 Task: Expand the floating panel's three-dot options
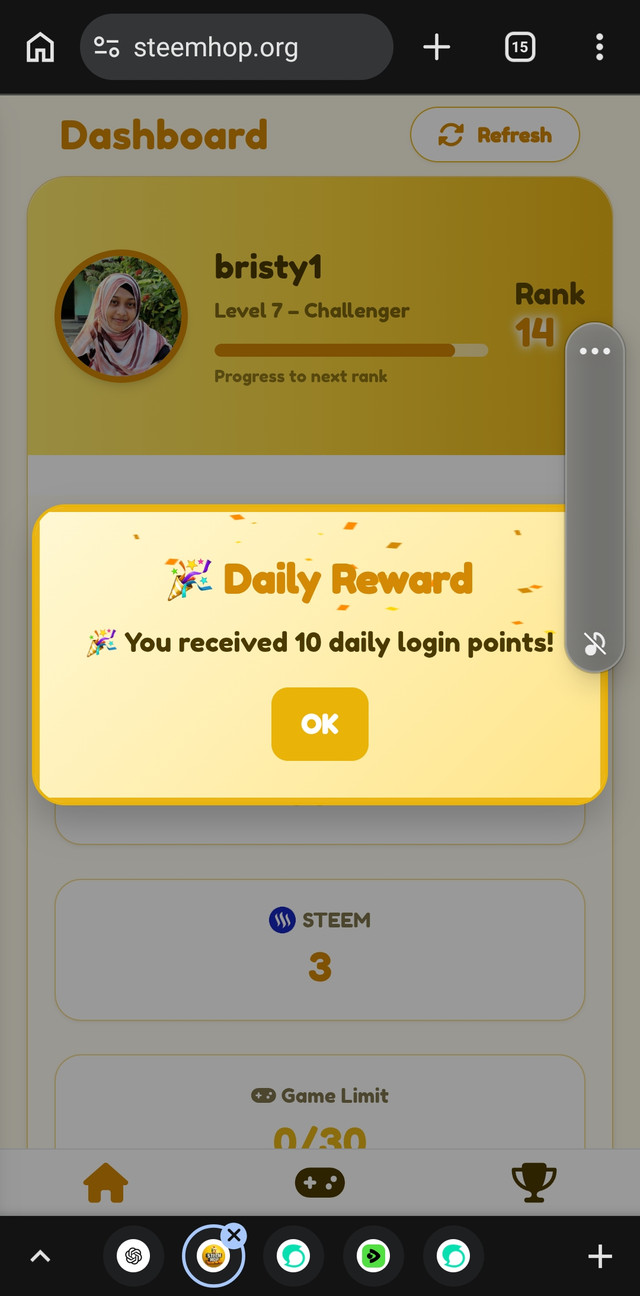click(x=595, y=352)
